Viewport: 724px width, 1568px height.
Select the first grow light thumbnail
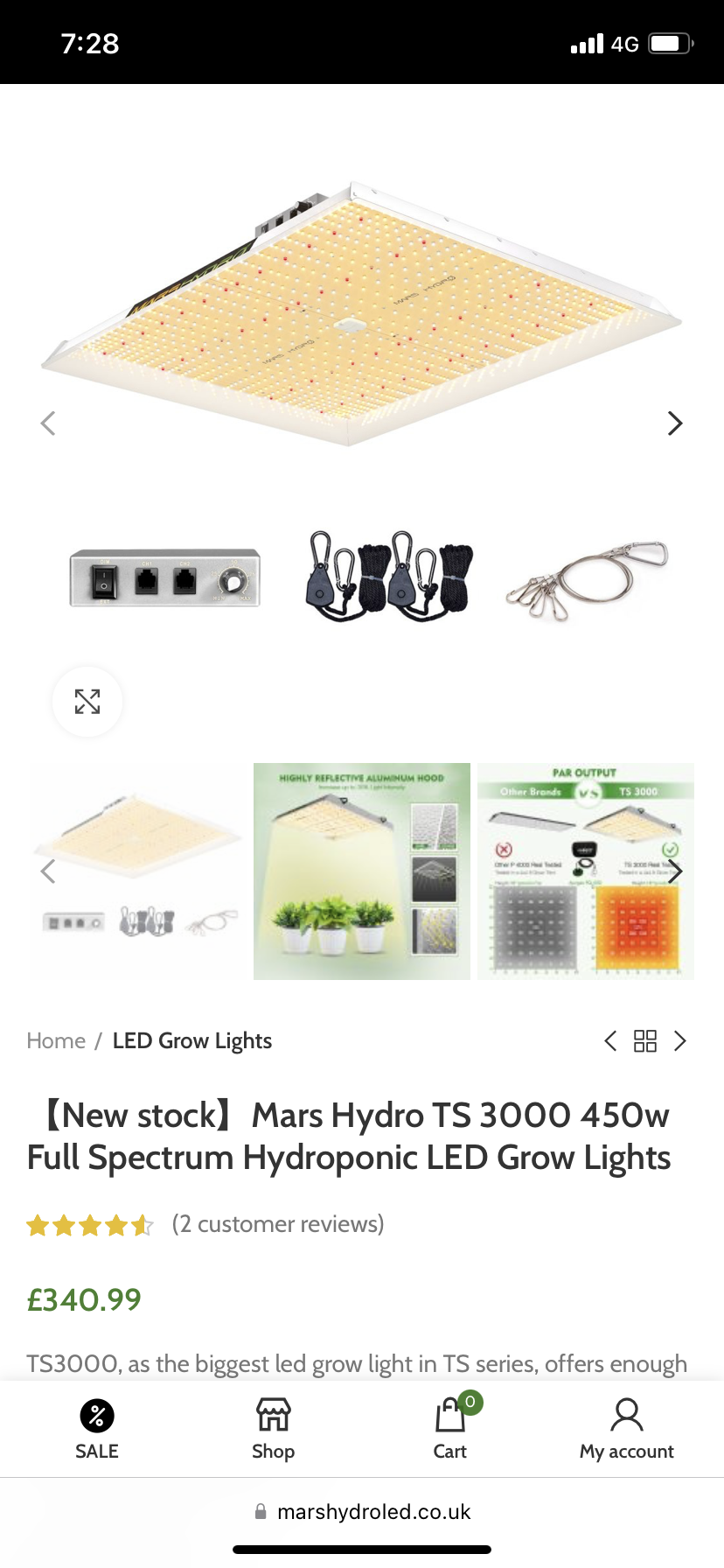click(140, 871)
